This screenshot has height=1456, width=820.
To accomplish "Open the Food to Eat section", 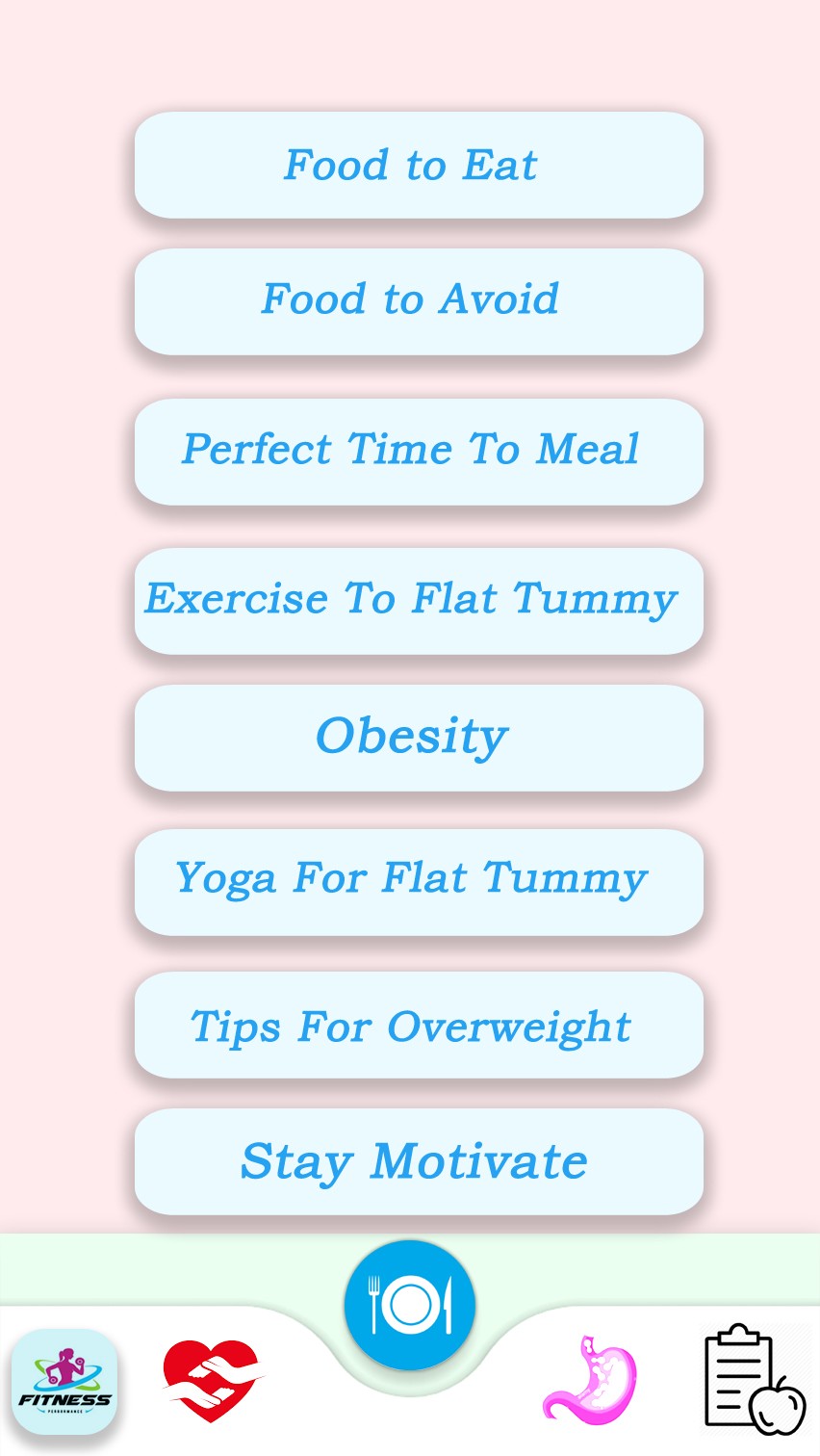I will pos(419,165).
